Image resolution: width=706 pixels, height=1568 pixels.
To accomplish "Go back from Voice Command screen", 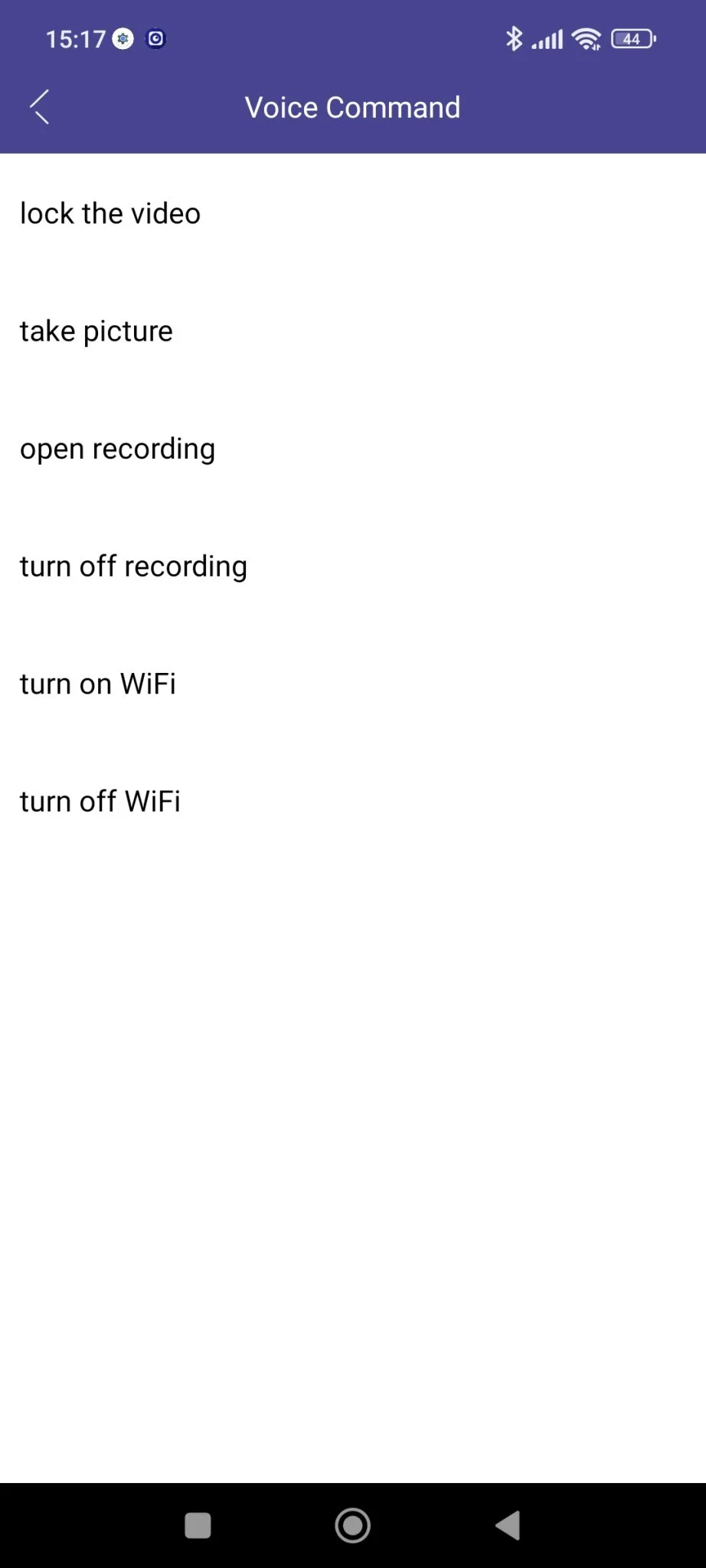I will tap(40, 107).
